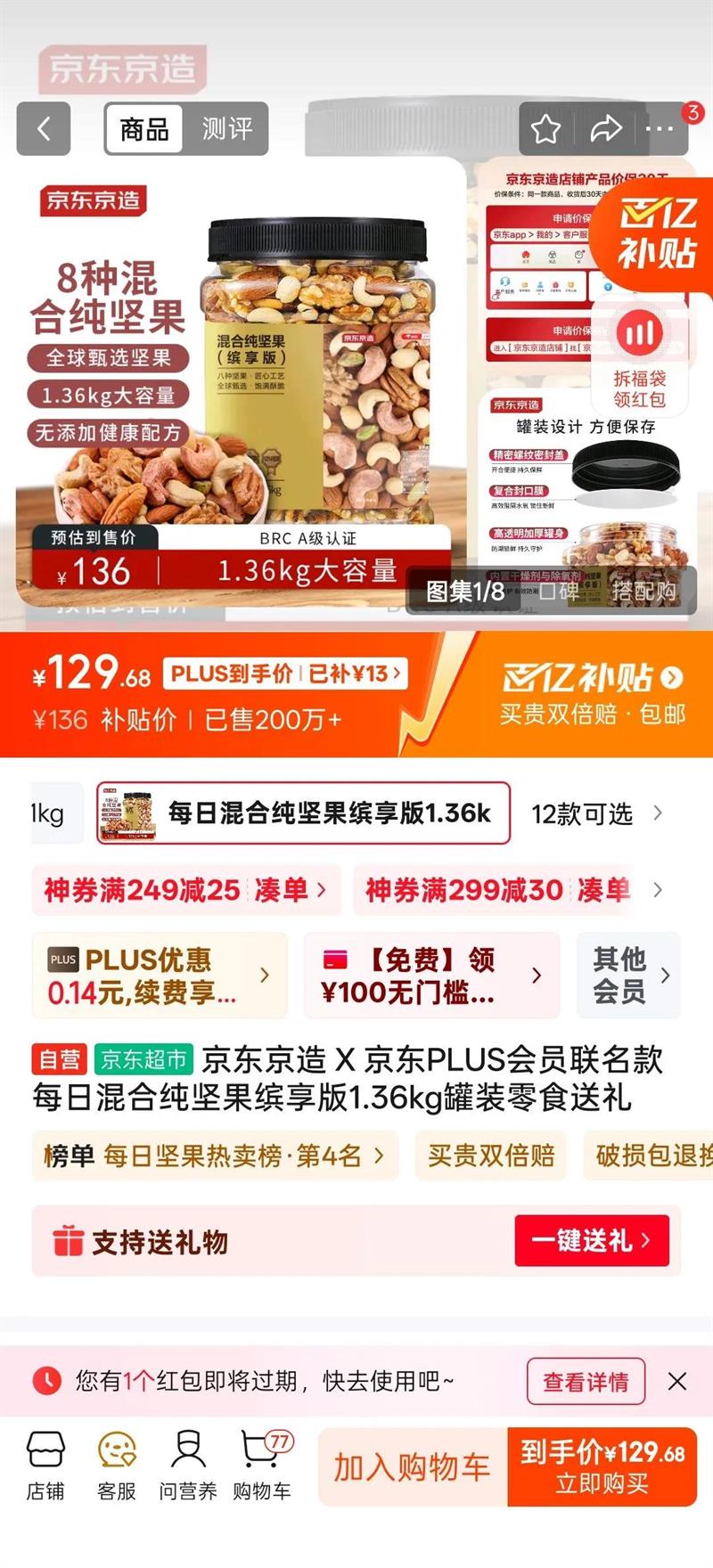
Task: Tap PLUS到手价 已补¥13 detail chip
Action: [285, 674]
